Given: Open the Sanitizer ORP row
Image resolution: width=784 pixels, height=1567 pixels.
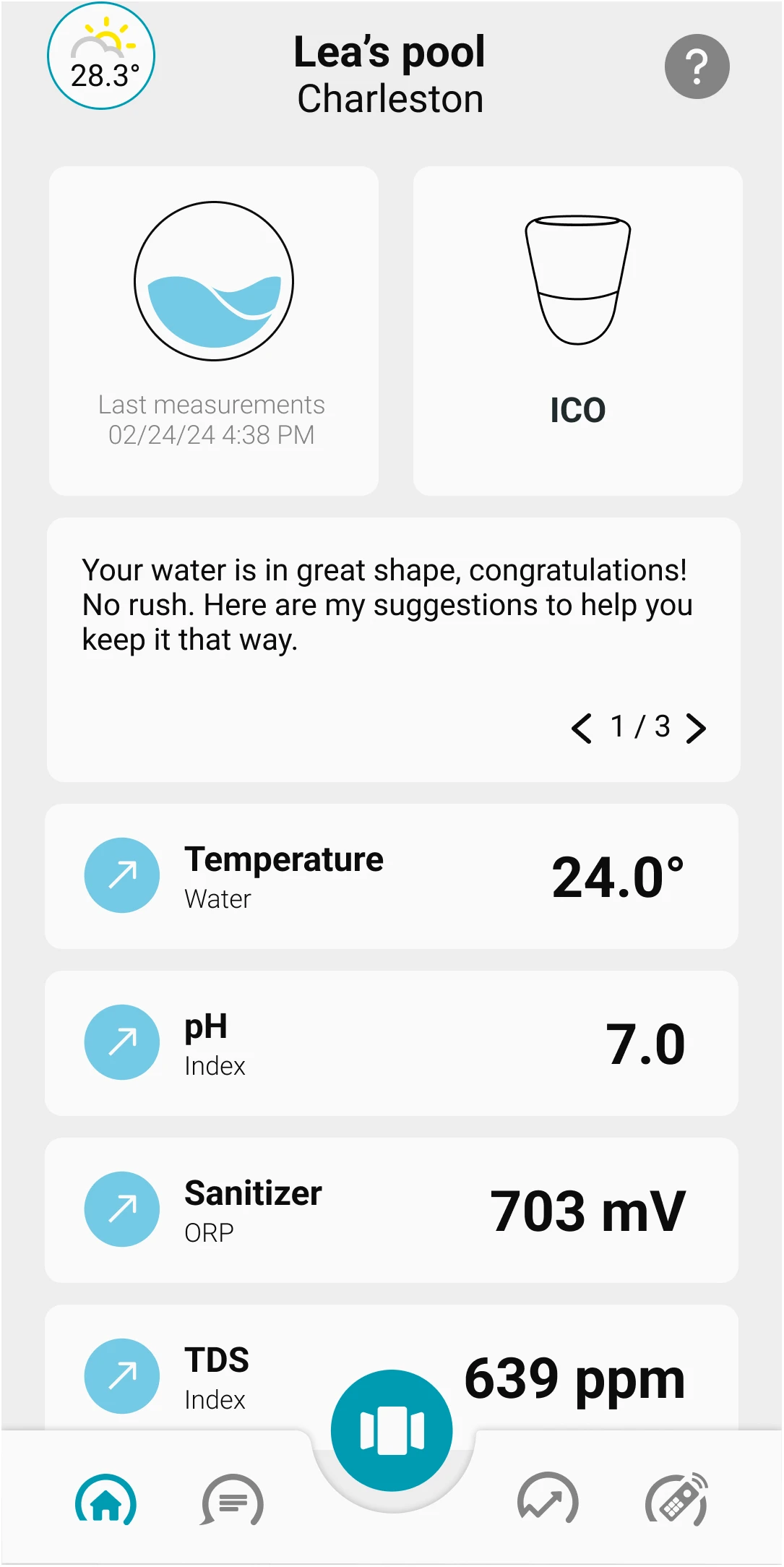Looking at the screenshot, I should point(392,1210).
